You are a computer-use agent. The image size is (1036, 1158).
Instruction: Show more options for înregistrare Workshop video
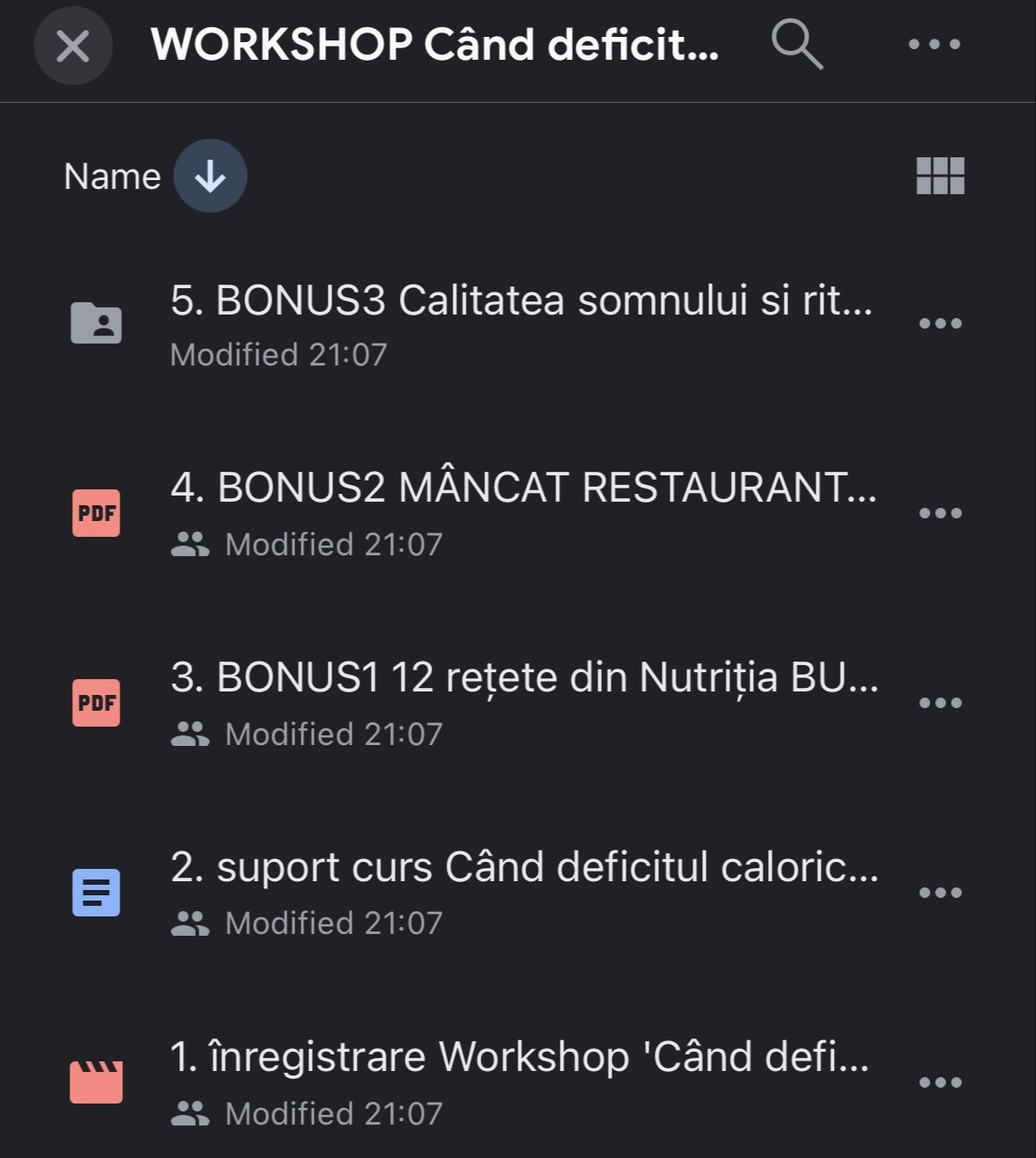(x=940, y=1082)
